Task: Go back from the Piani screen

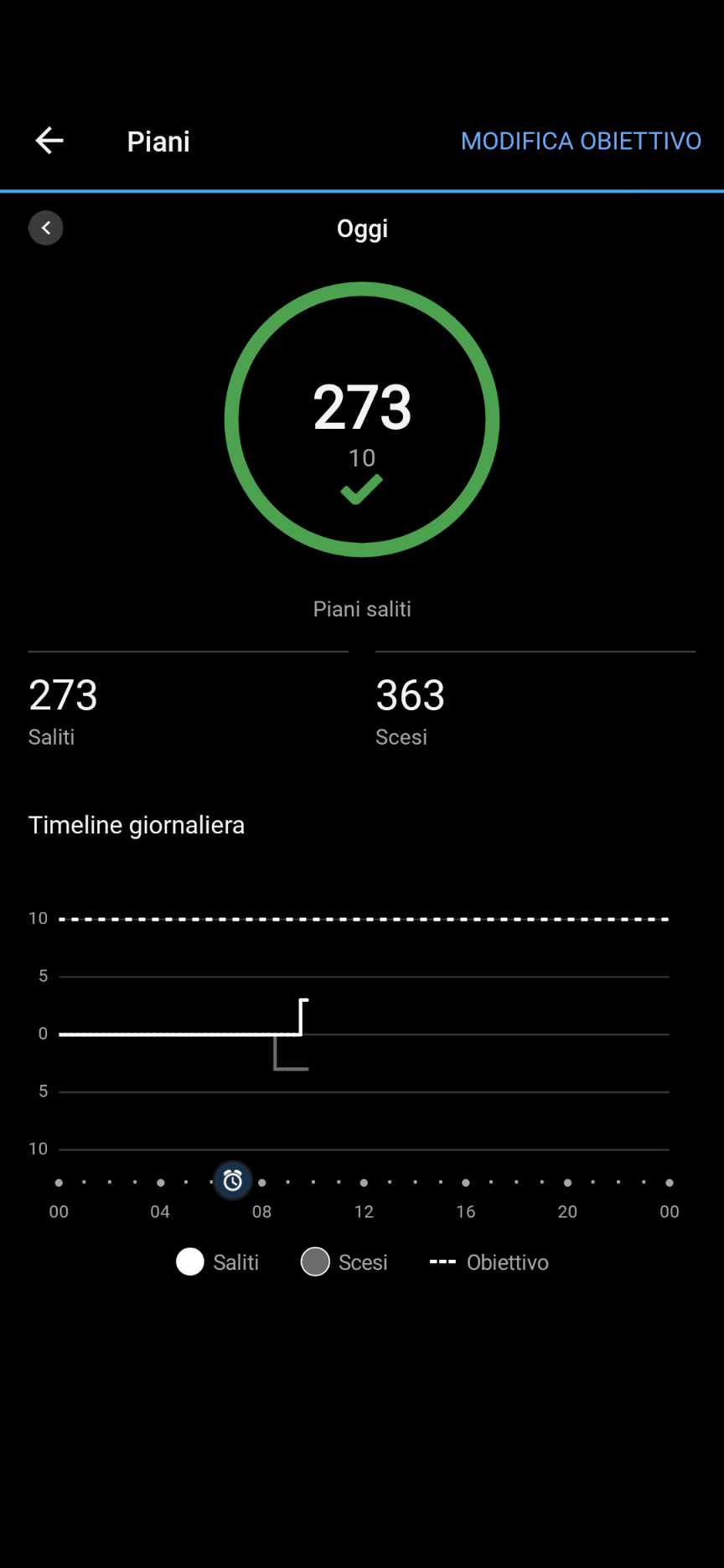Action: coord(49,141)
